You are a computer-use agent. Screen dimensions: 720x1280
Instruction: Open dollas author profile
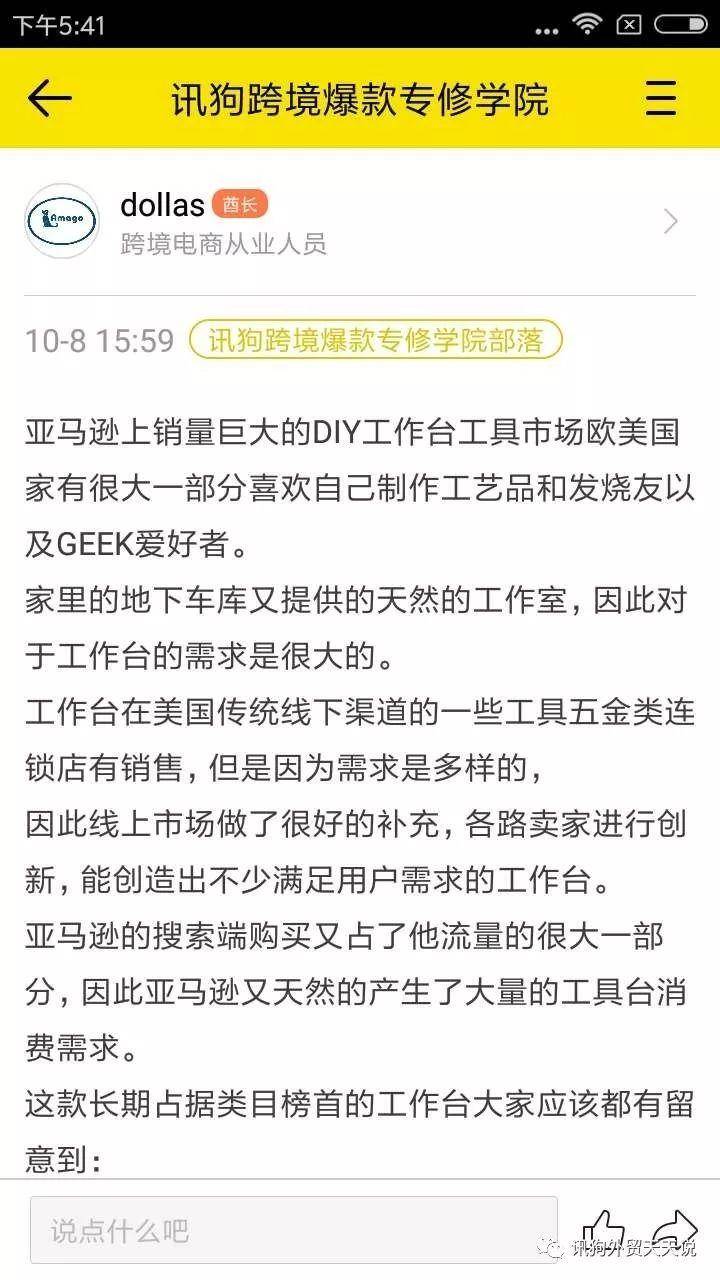(x=360, y=222)
